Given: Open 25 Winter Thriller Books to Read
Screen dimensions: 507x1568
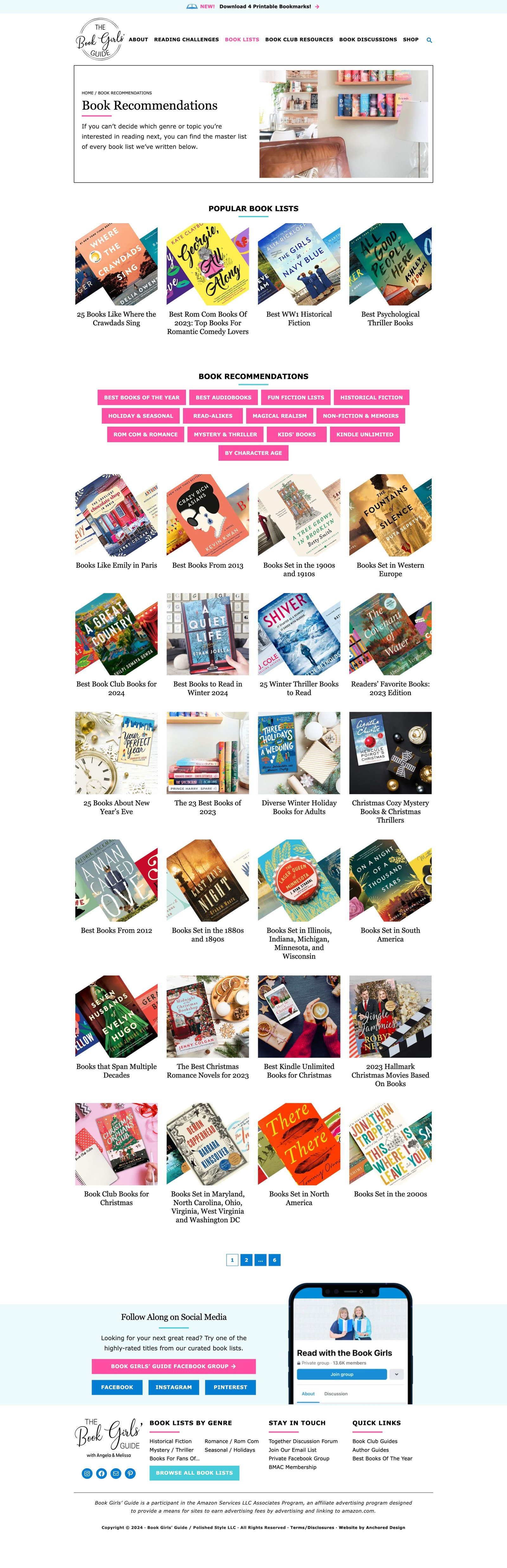Looking at the screenshot, I should click(x=298, y=688).
